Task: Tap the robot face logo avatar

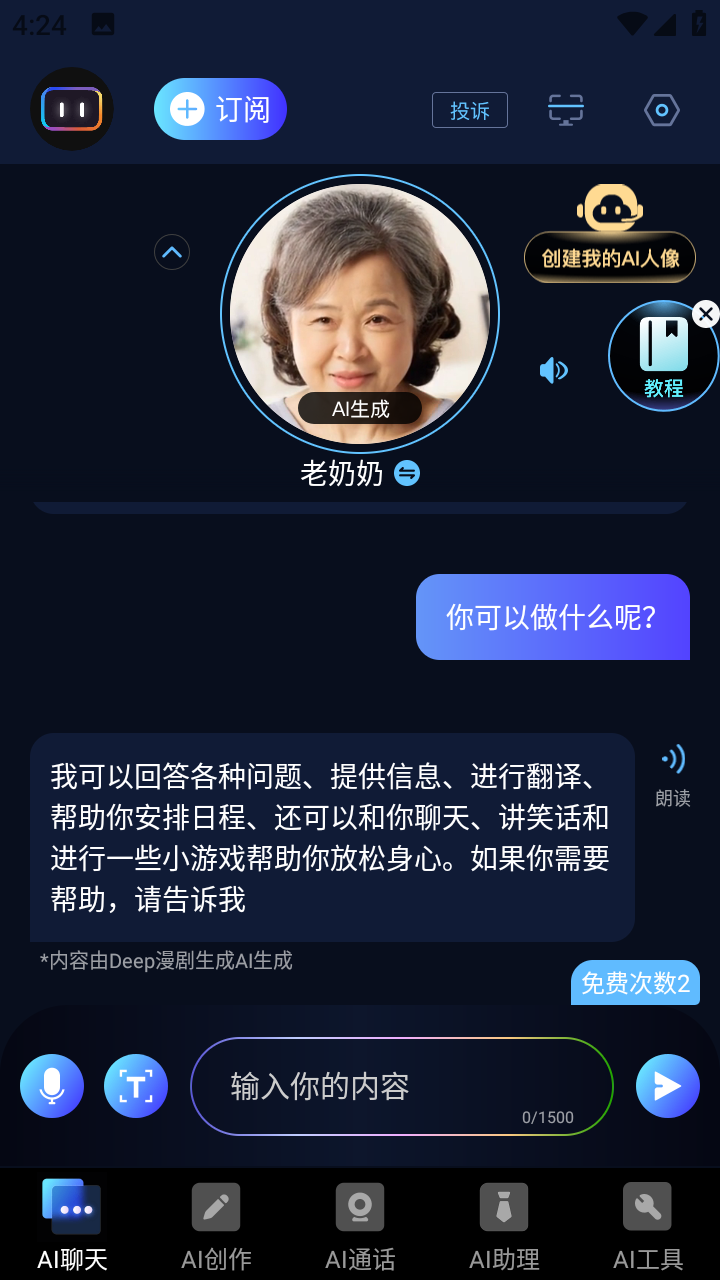Action: [x=72, y=109]
